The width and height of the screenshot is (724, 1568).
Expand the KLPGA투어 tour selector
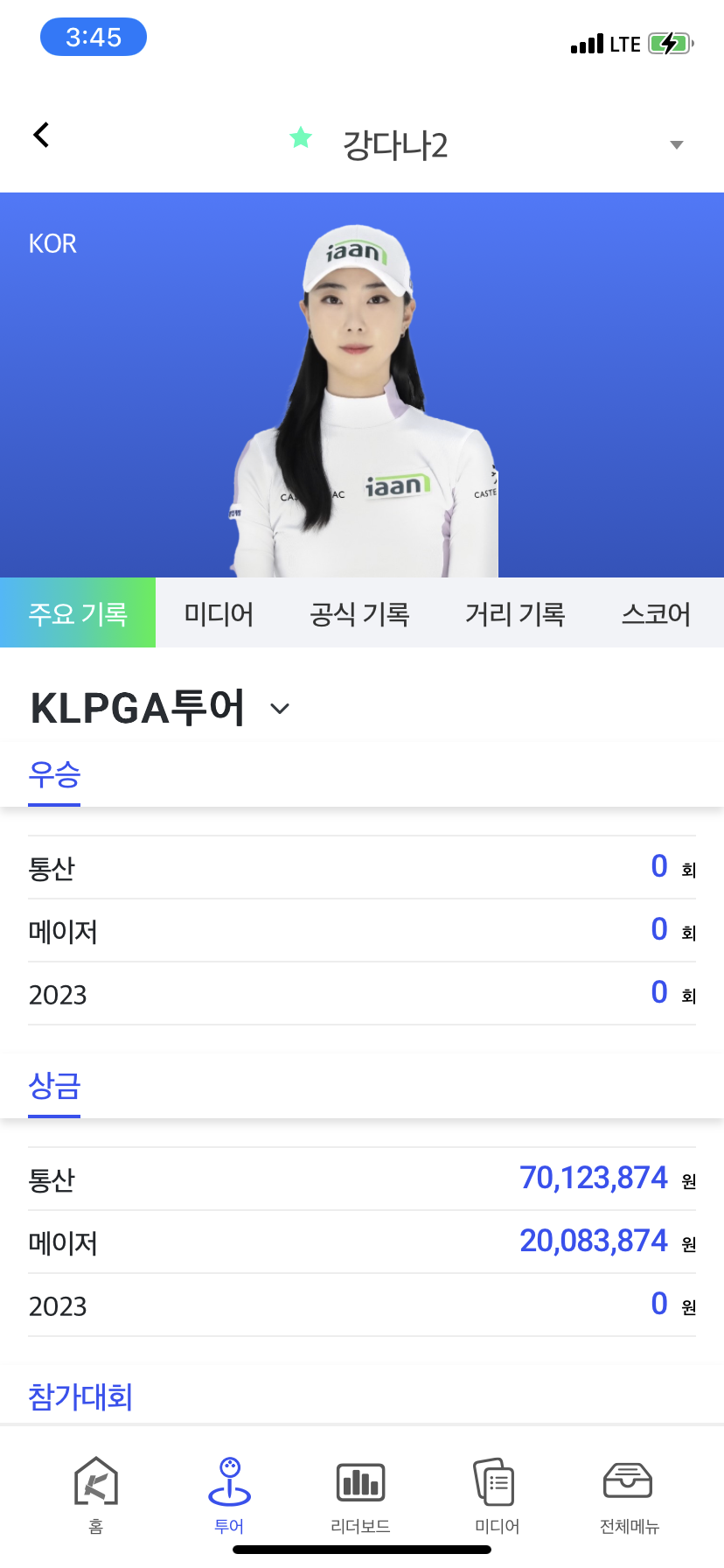click(159, 707)
